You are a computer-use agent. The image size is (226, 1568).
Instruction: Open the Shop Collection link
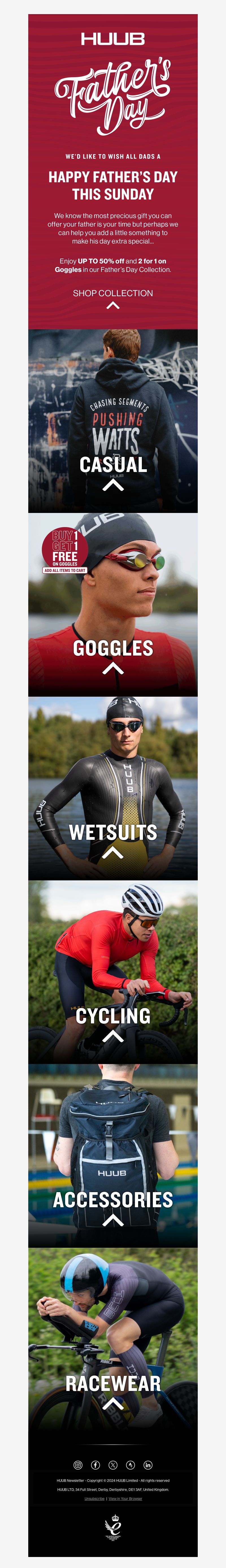113,293
